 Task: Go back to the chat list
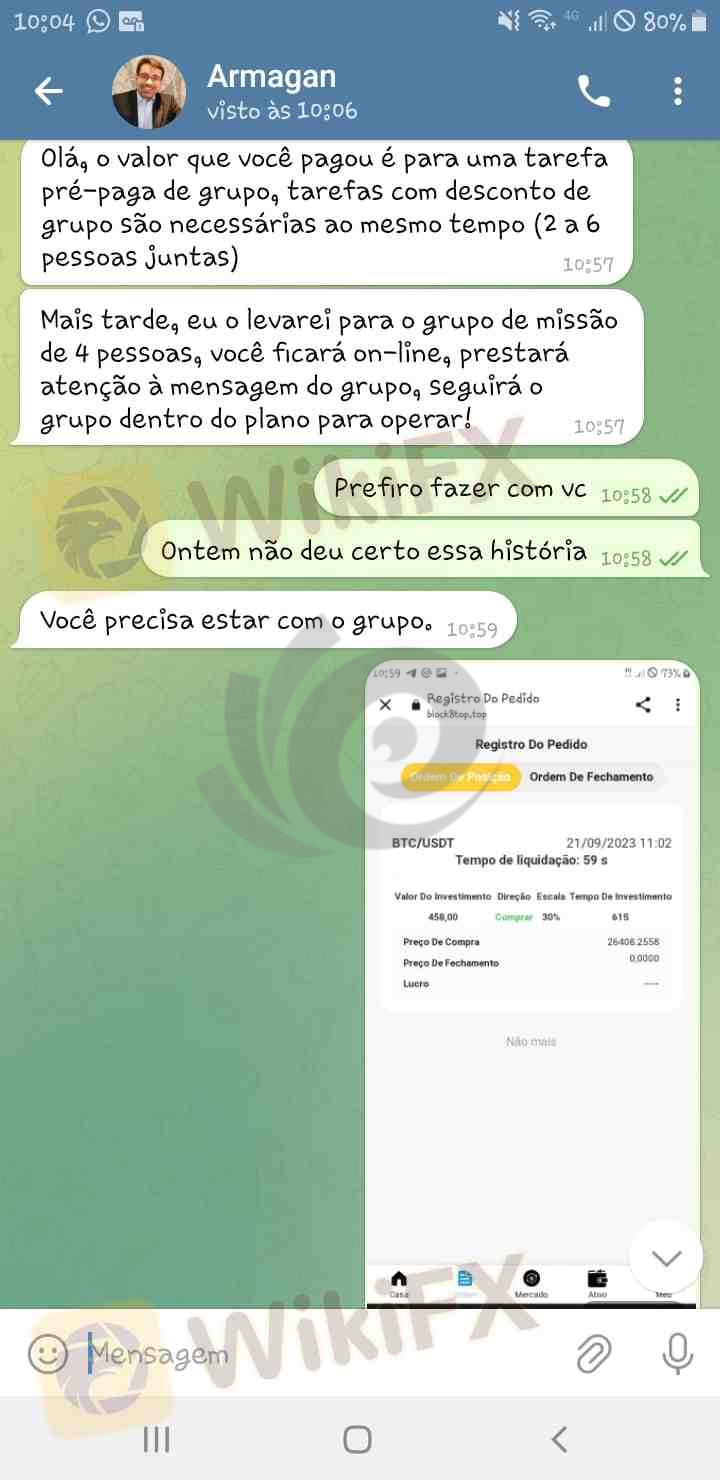coord(48,92)
